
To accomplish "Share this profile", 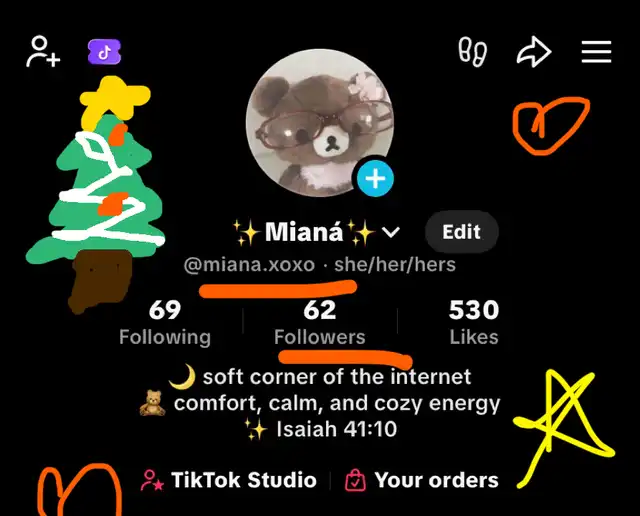I will pos(534,52).
